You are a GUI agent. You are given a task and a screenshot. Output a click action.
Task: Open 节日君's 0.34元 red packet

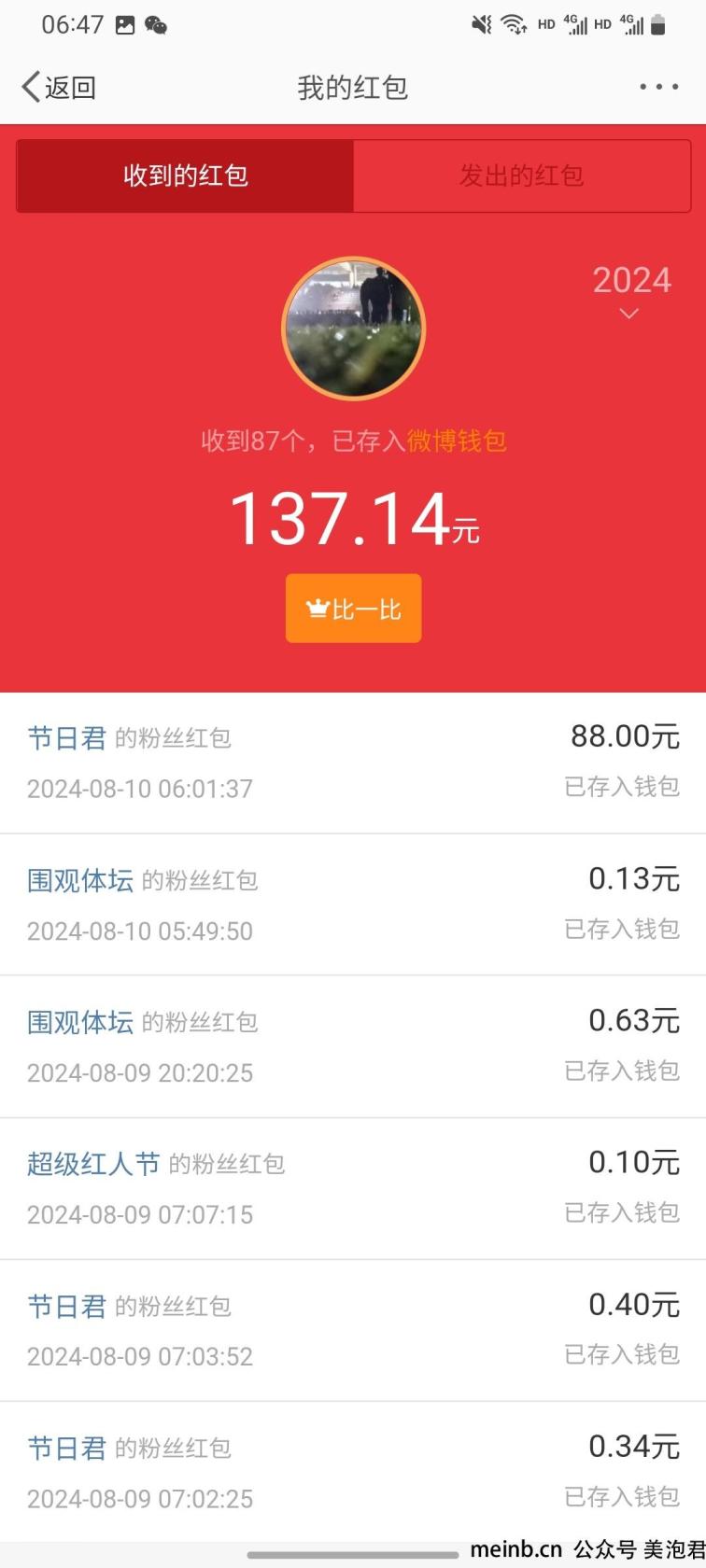(x=353, y=1472)
